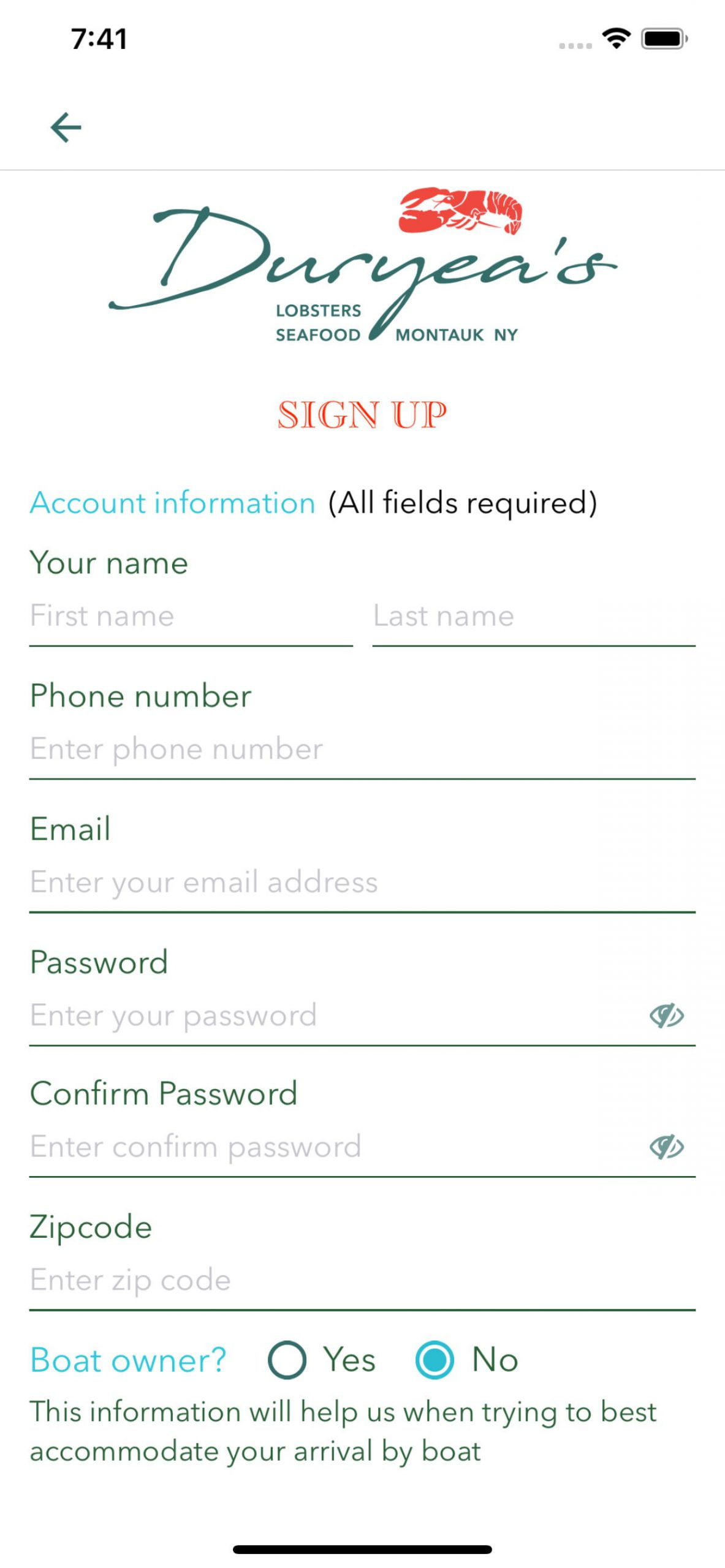Focus the First name field
The height and width of the screenshot is (1568, 725).
pos(190,616)
